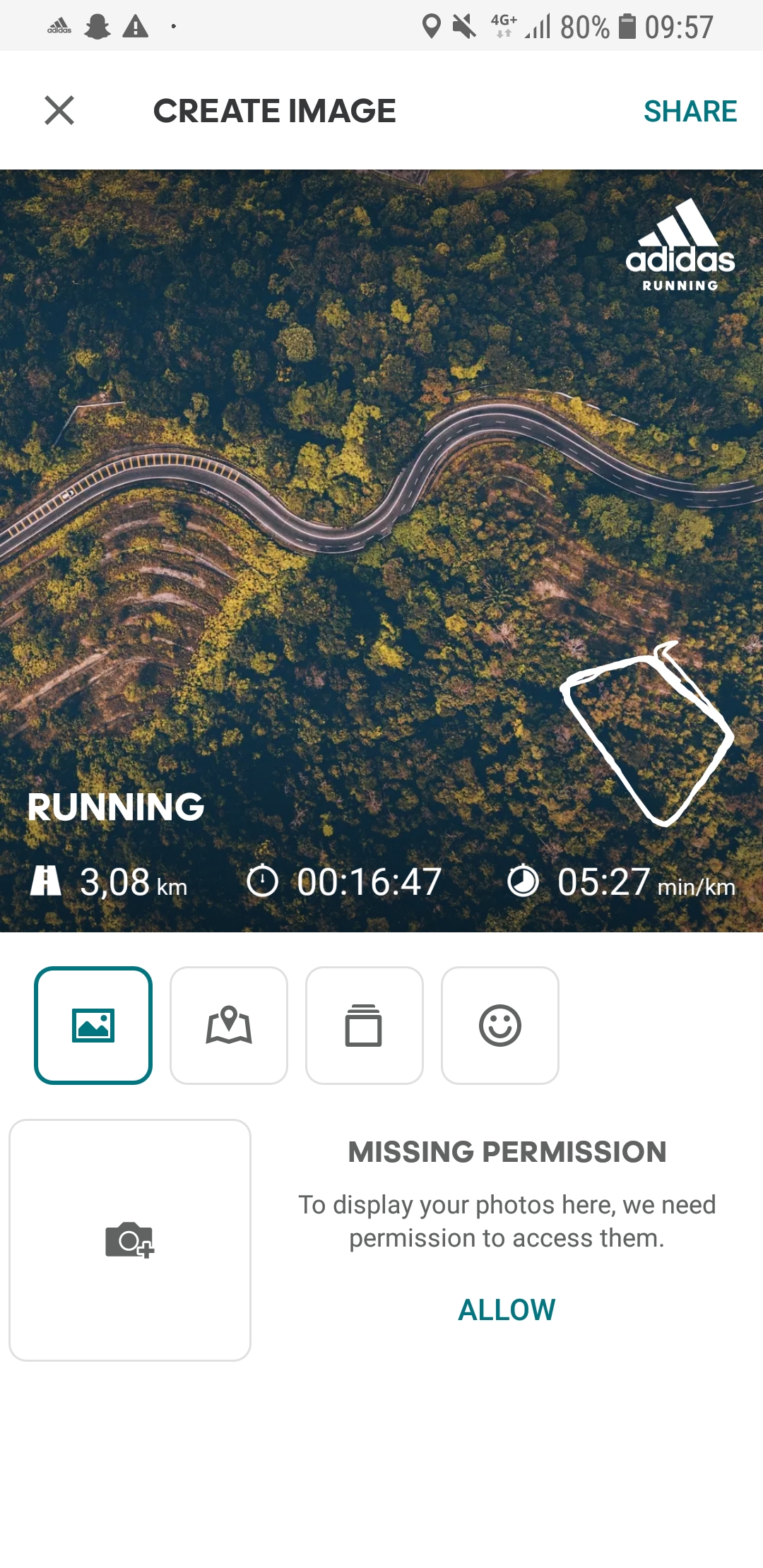Take a new photo with camera tile
Viewport: 763px width, 1568px height.
pos(130,1240)
